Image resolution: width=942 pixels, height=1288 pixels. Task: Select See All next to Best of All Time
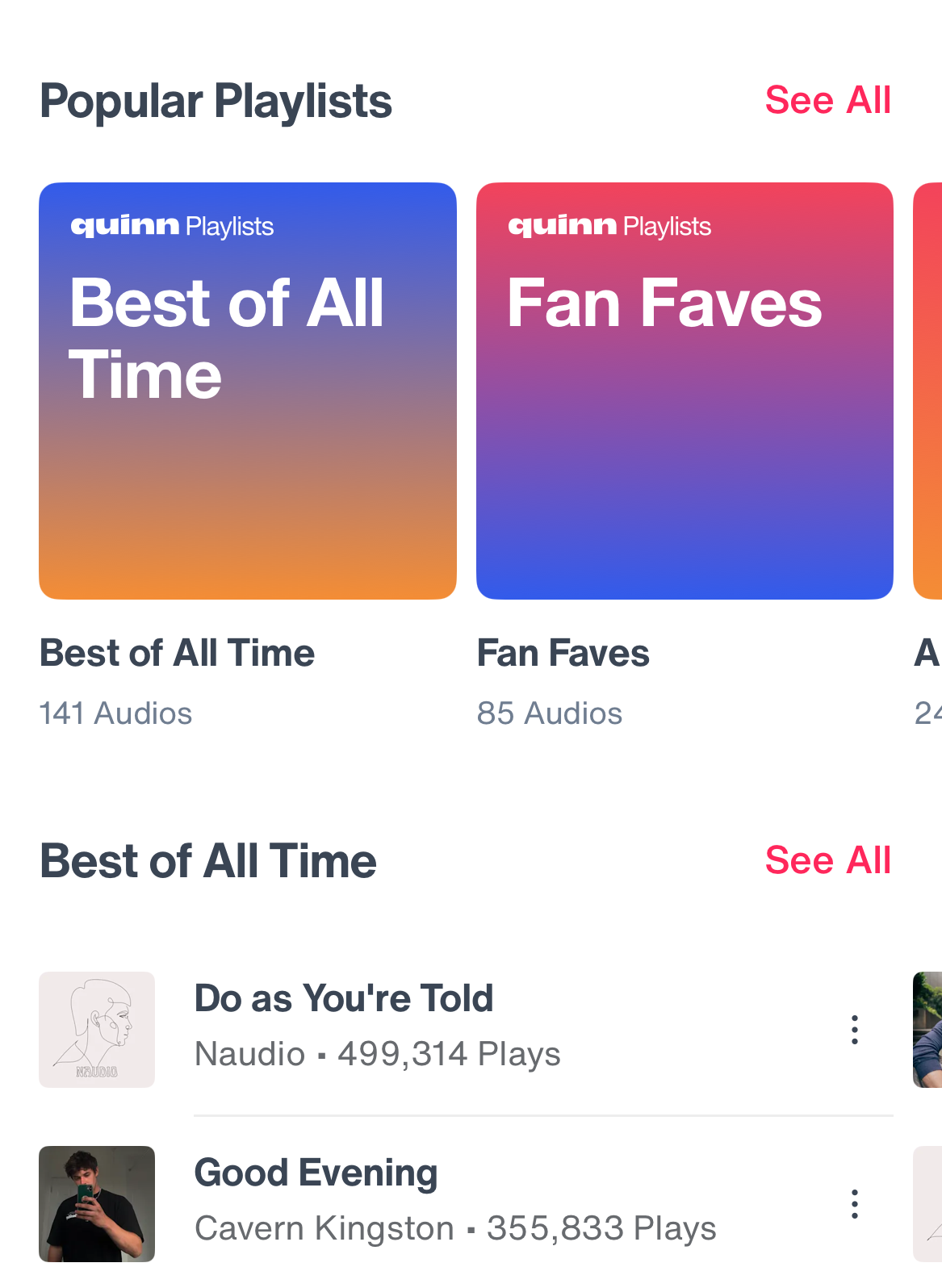tap(828, 860)
